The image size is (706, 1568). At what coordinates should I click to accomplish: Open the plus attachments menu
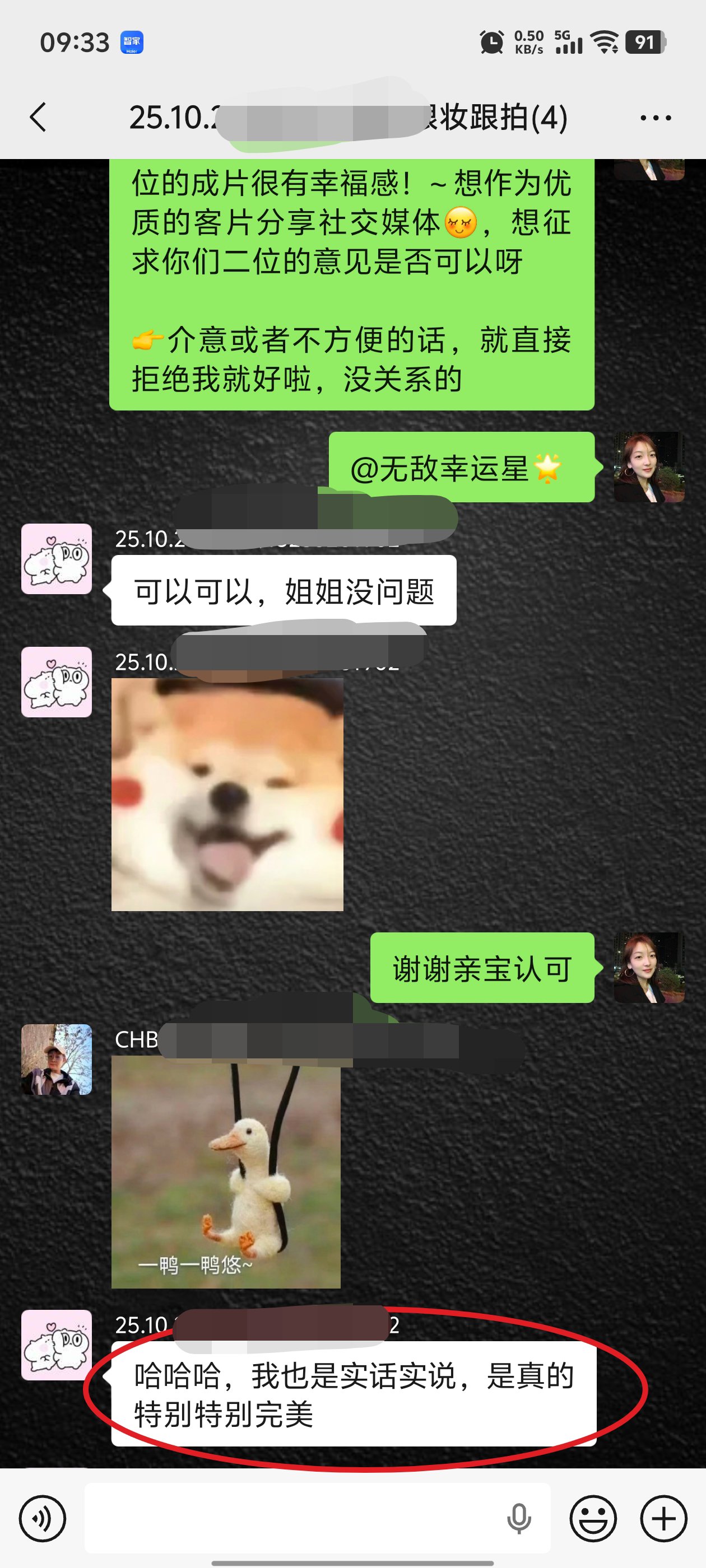pyautogui.click(x=663, y=1518)
